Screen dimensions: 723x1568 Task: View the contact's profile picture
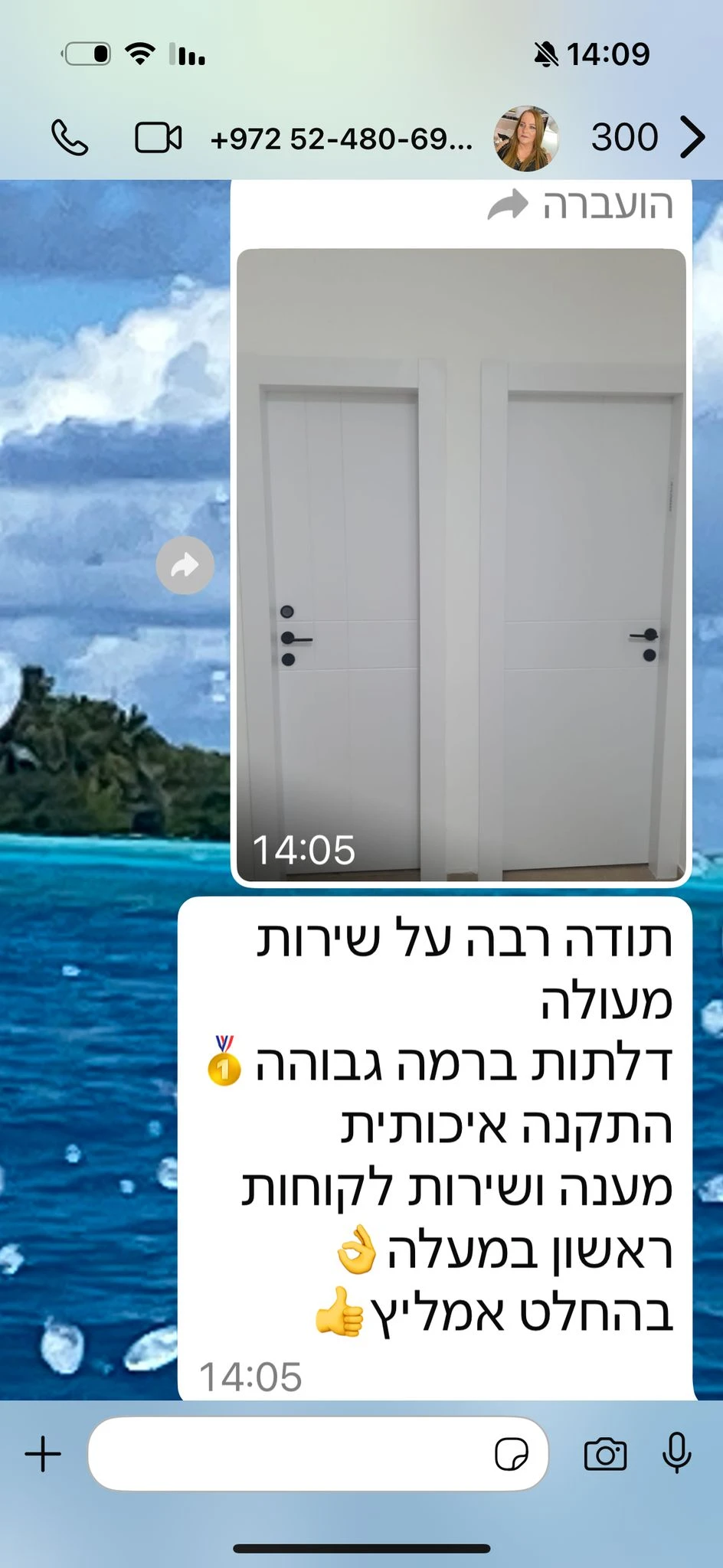point(525,139)
